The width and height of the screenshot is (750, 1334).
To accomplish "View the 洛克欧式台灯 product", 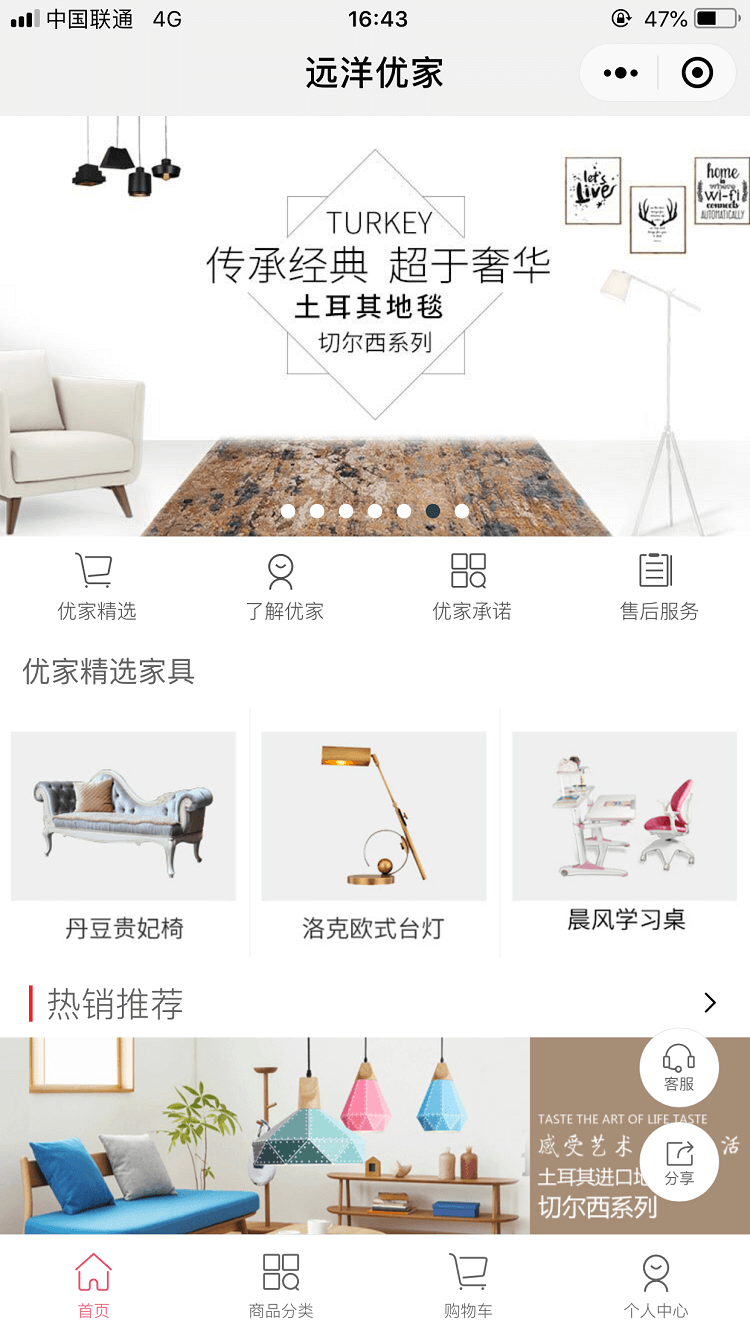I will click(373, 835).
